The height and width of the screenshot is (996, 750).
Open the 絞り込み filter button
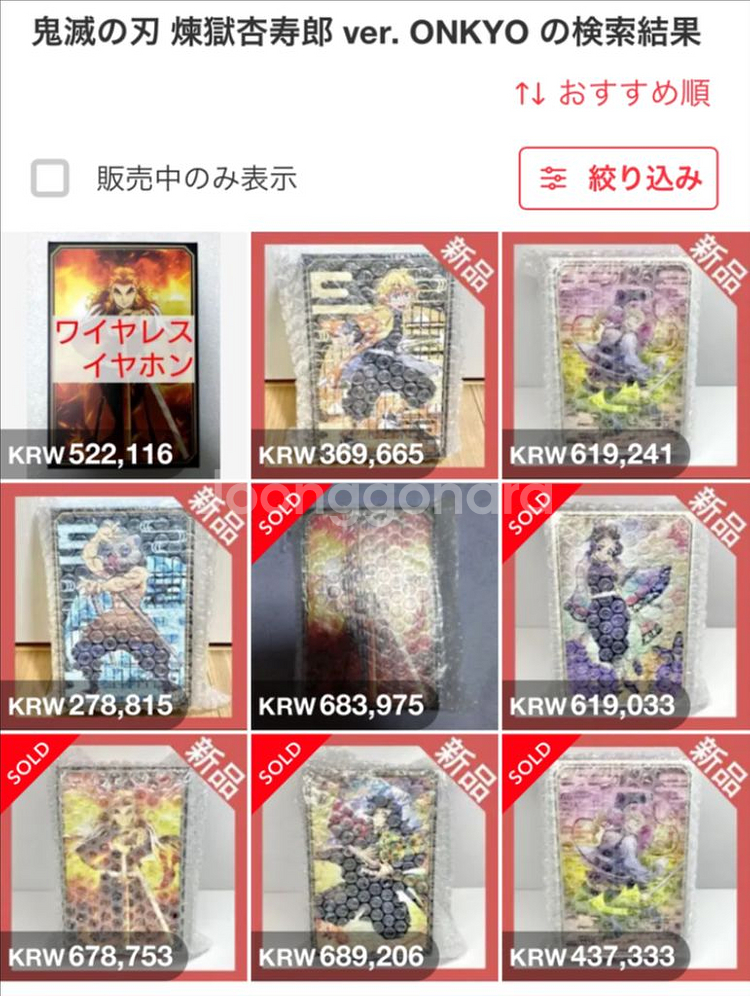[x=618, y=179]
